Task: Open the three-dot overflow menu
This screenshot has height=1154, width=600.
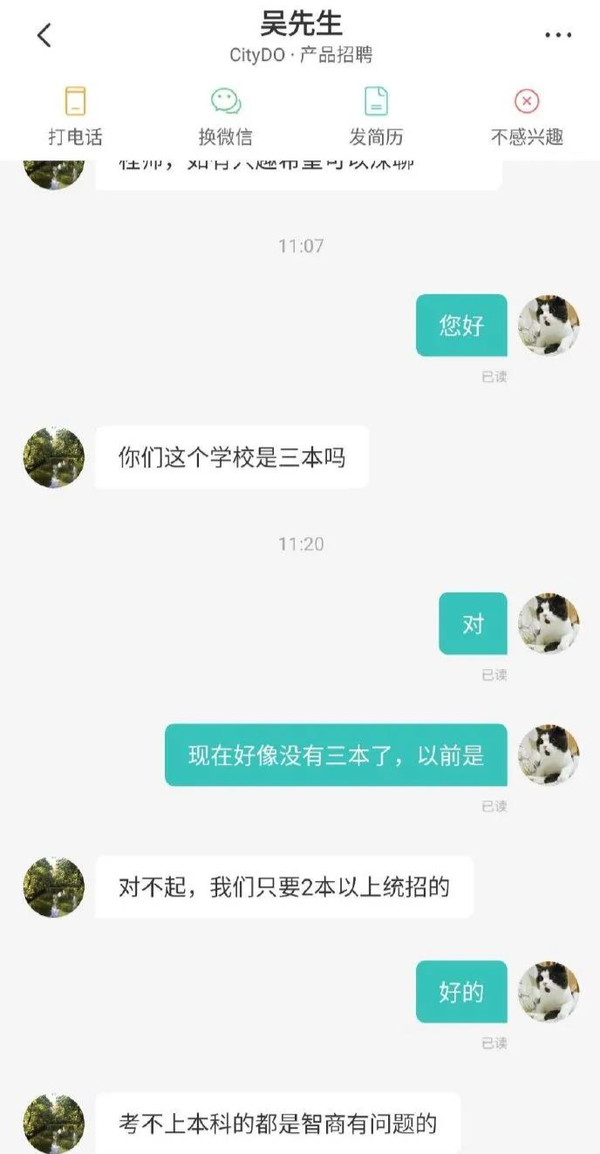Action: (x=558, y=35)
